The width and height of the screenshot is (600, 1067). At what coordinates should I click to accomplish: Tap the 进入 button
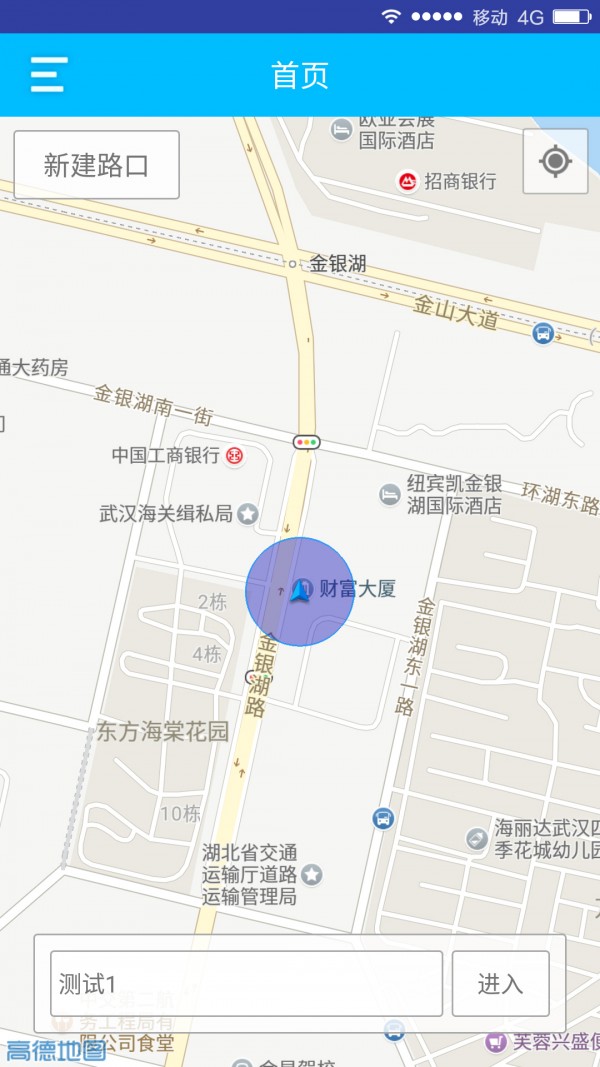coord(500,983)
